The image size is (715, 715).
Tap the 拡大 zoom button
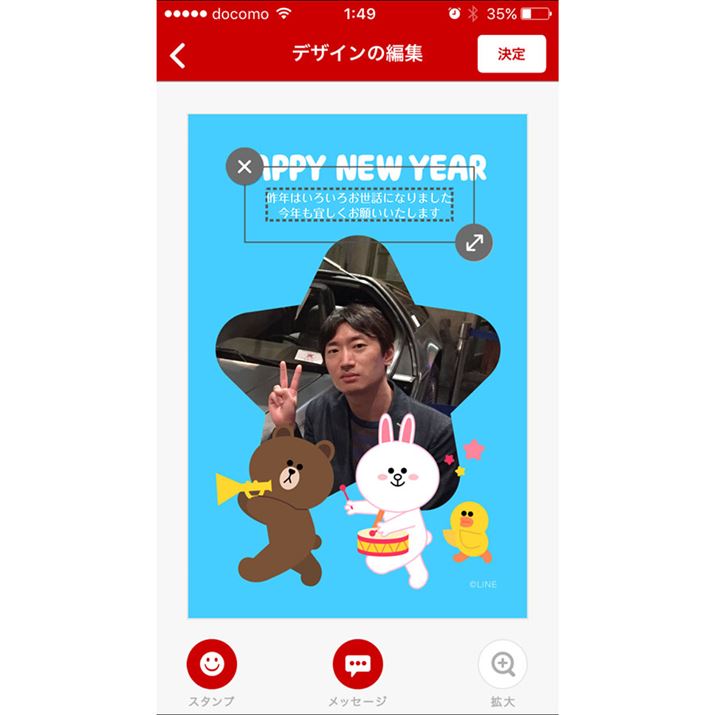tap(502, 665)
